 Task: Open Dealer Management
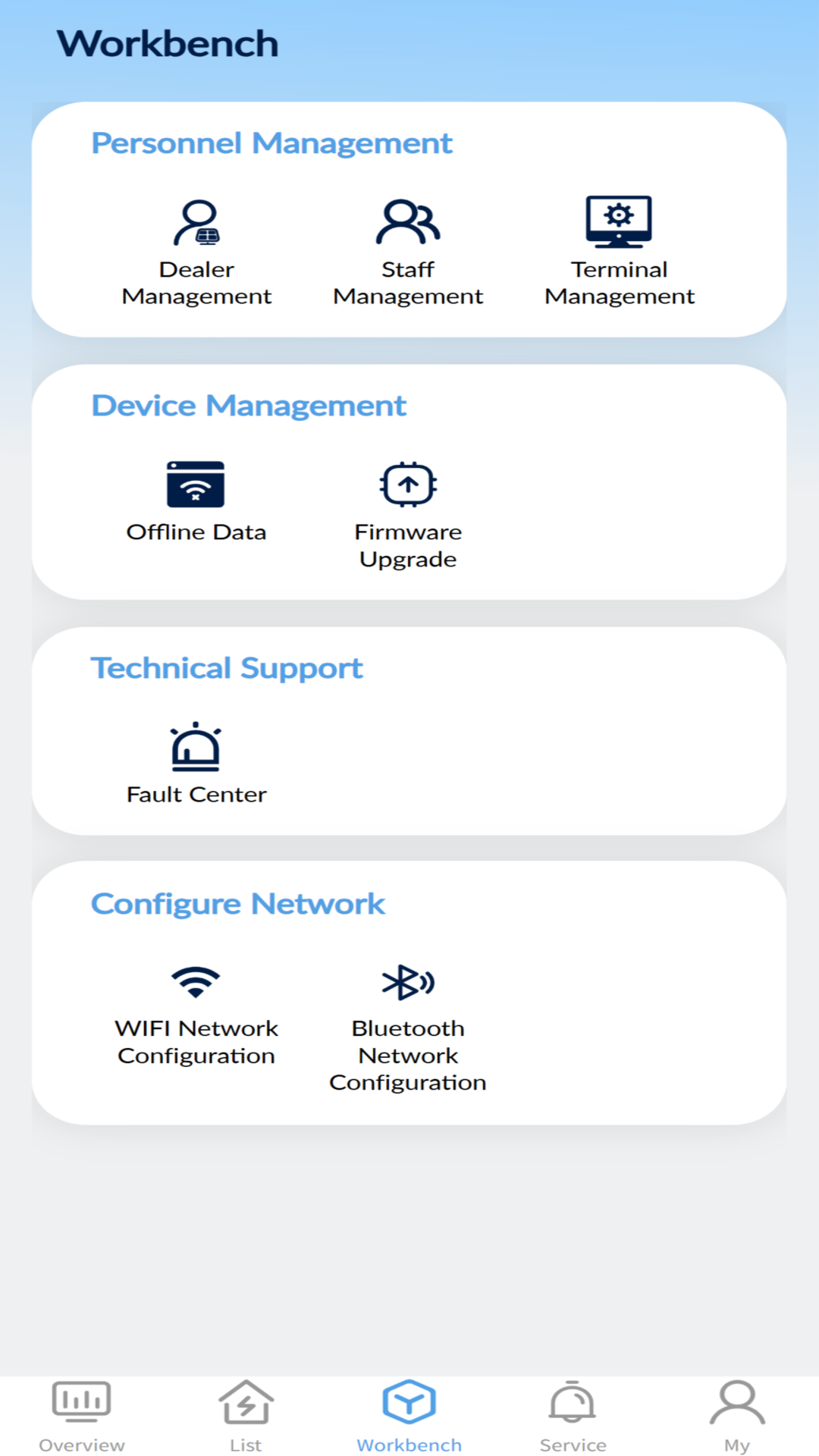pyautogui.click(x=196, y=252)
